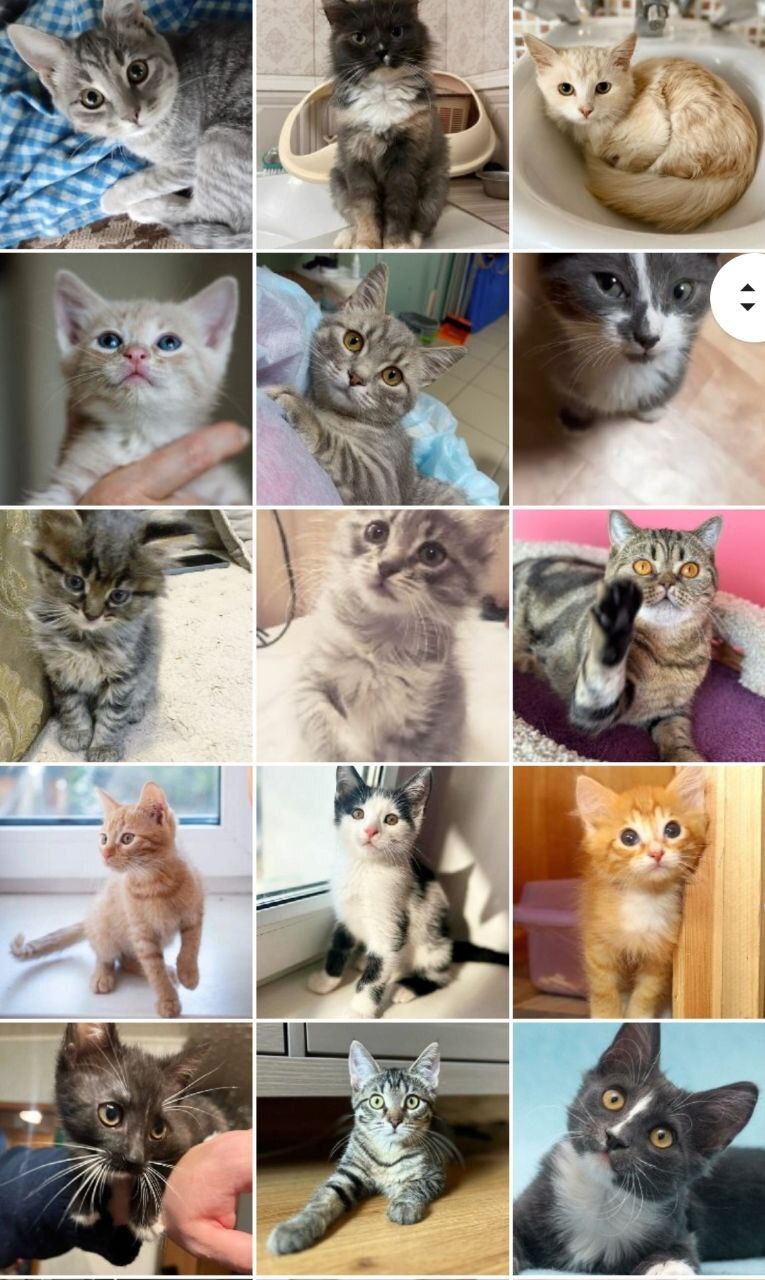Tap the fast-scroll handle with up-down arrows

tap(746, 297)
